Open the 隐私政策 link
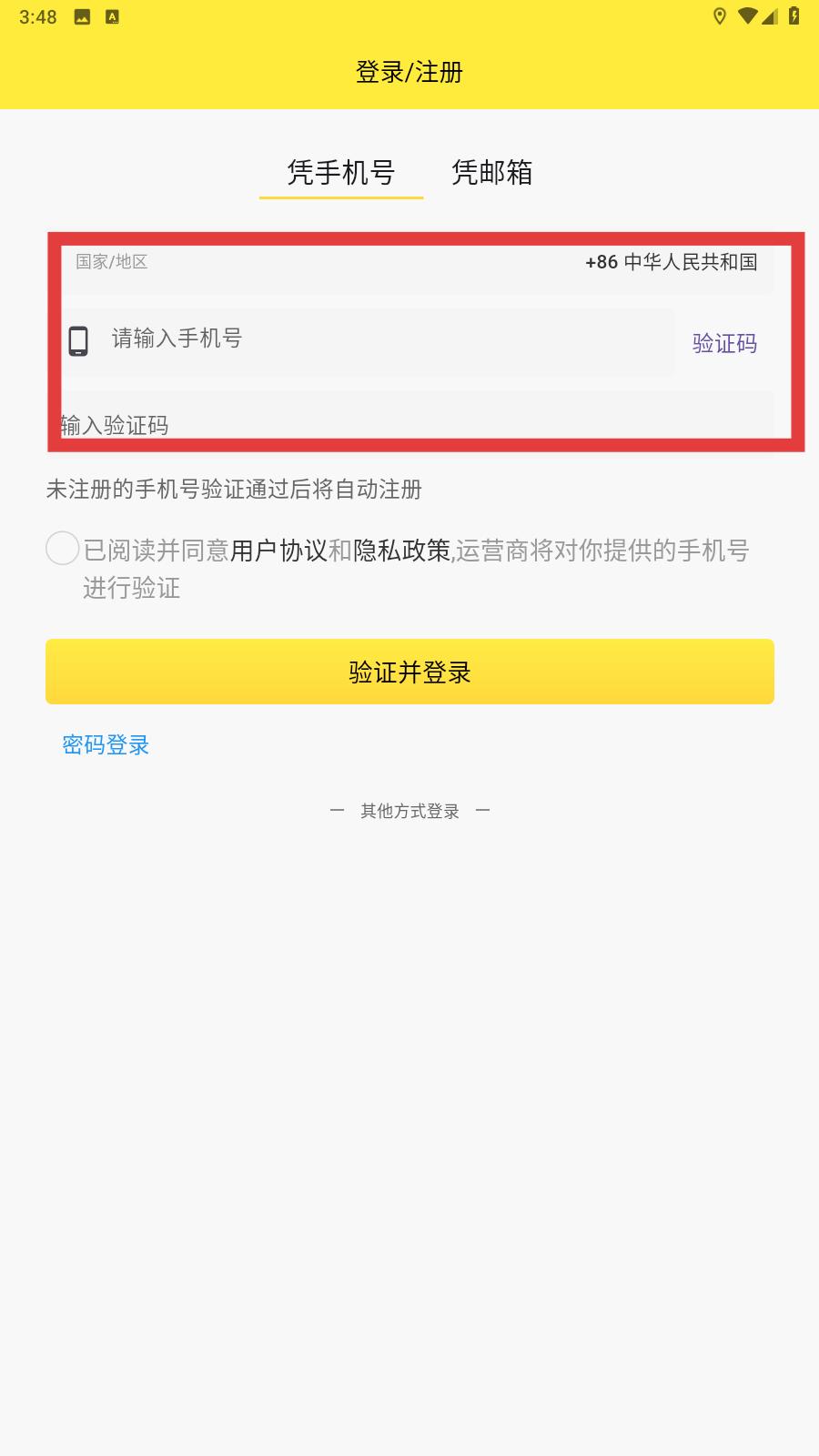Screen dimensions: 819x1456 (401, 551)
